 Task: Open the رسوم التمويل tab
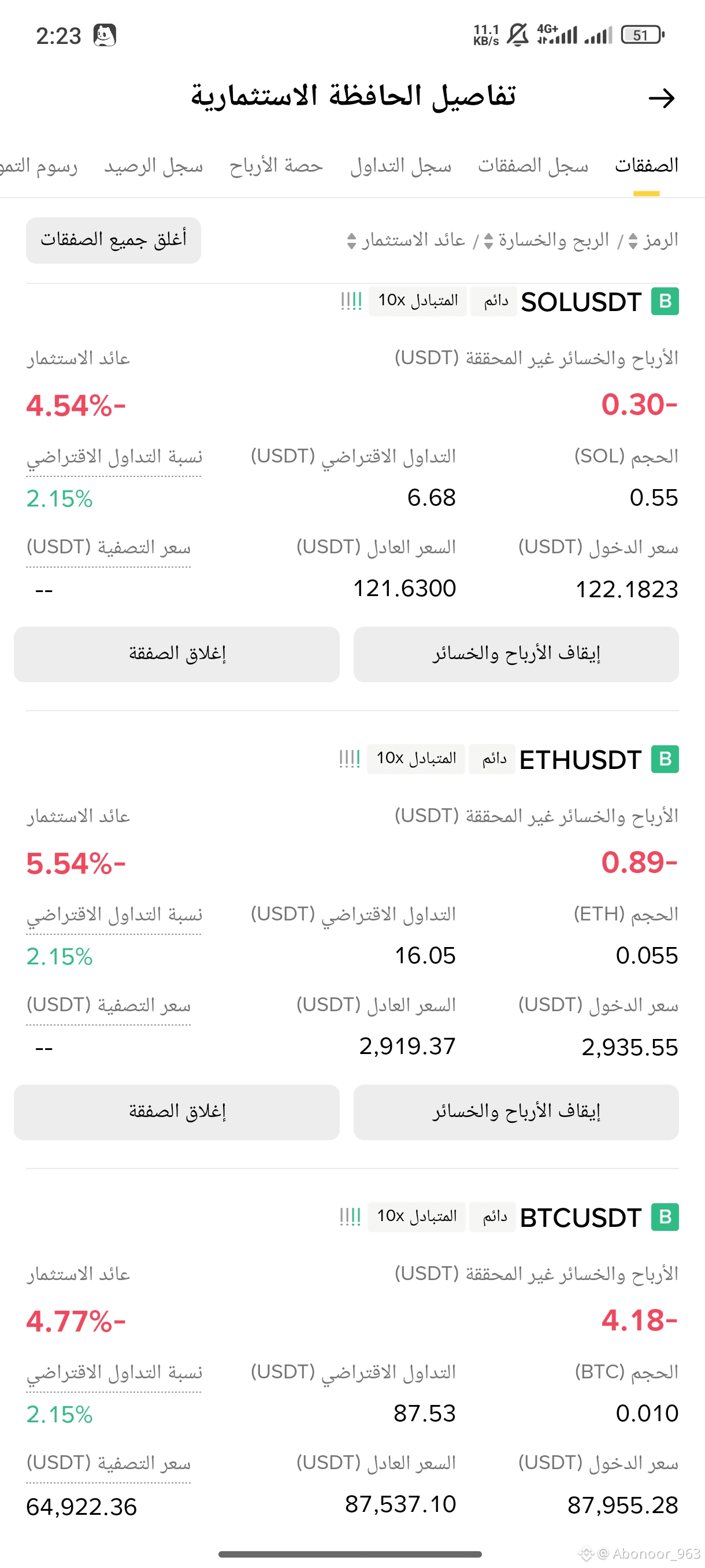tap(38, 165)
